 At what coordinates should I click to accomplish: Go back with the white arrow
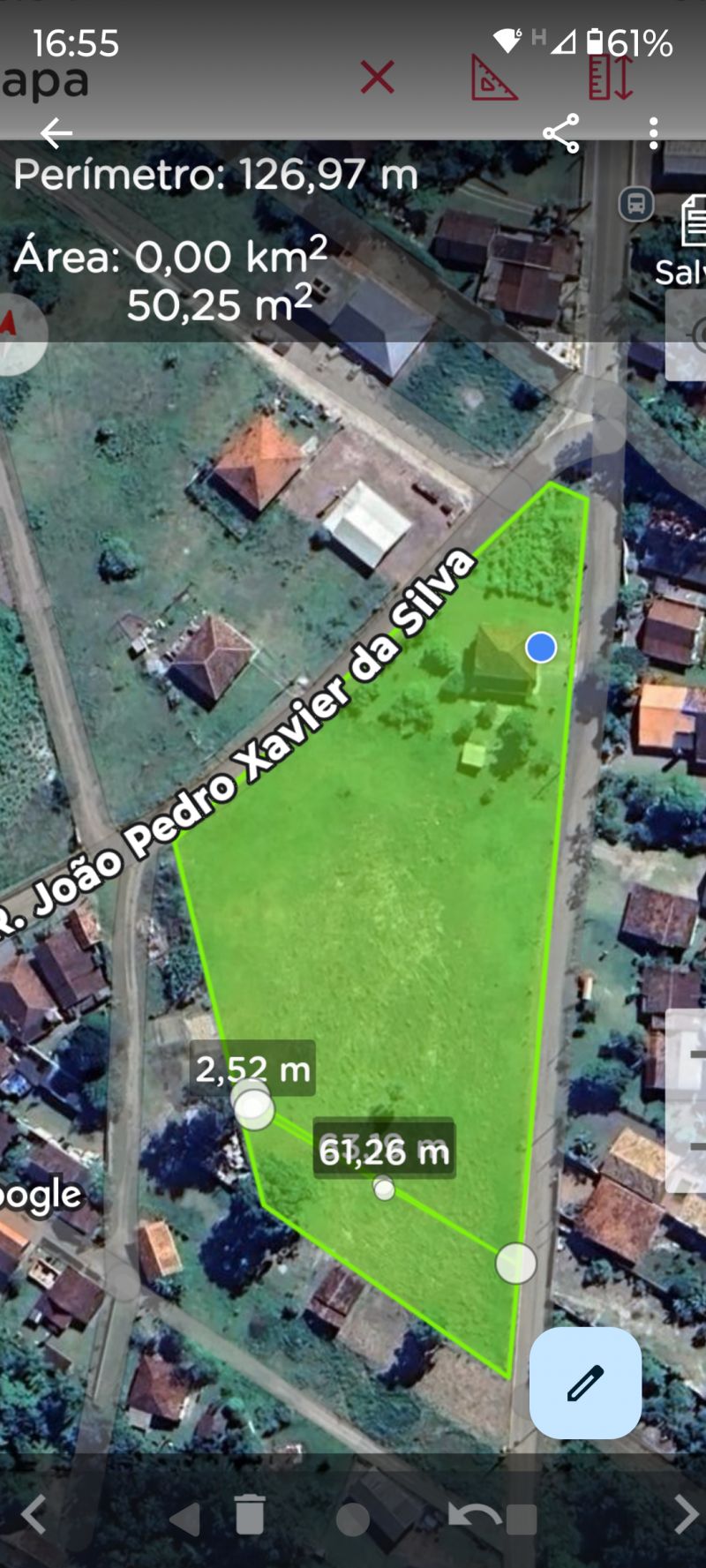pyautogui.click(x=56, y=133)
